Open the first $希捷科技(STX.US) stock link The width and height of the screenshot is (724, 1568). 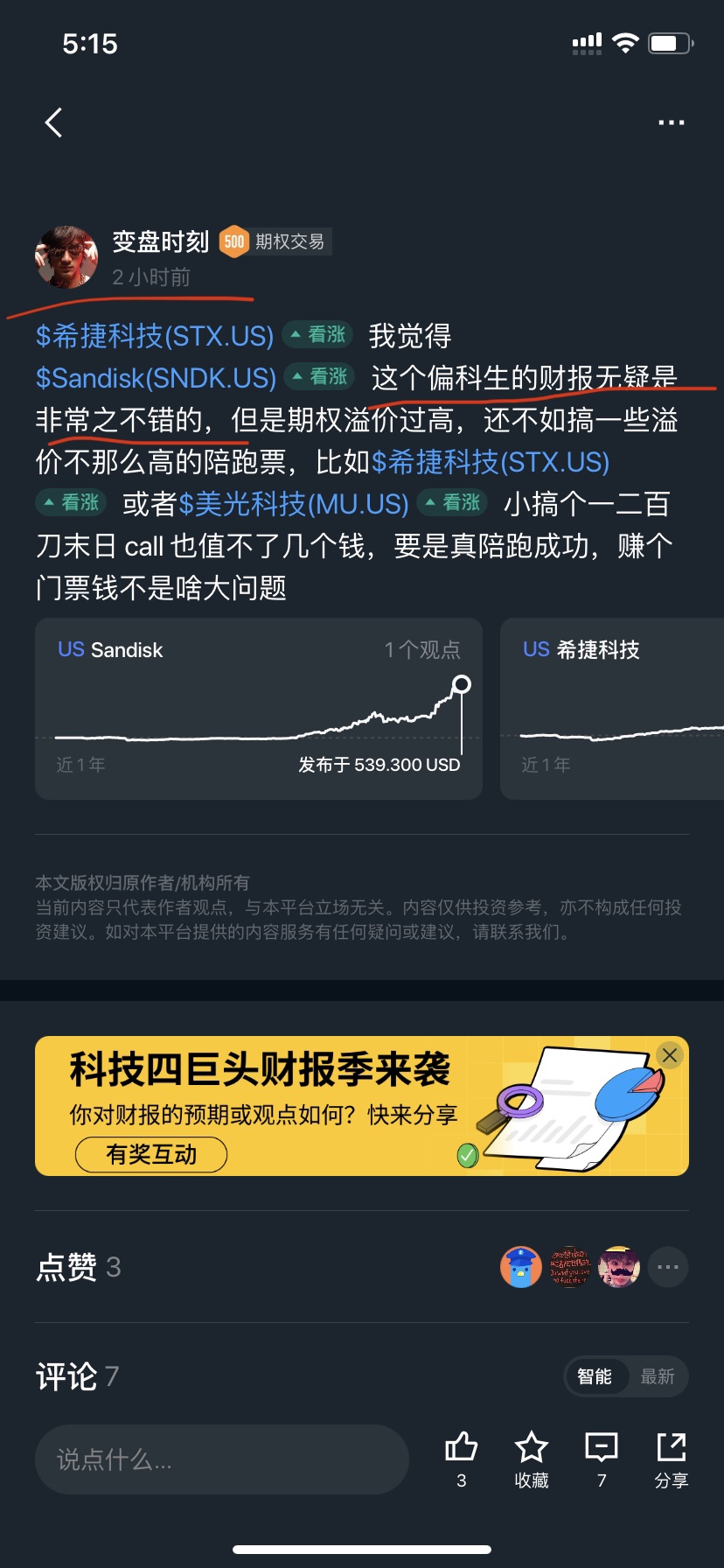[155, 336]
